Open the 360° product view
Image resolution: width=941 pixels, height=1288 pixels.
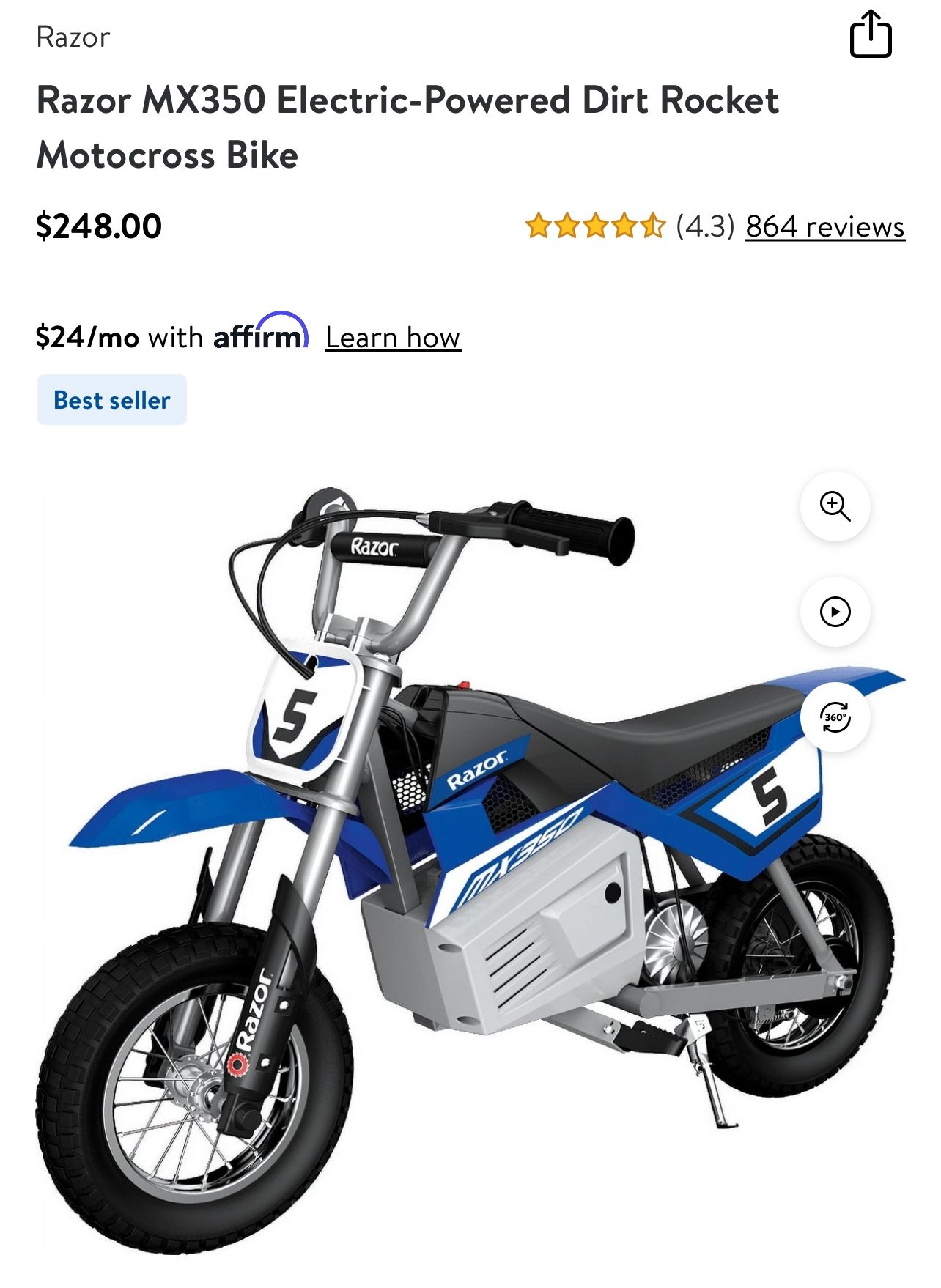click(x=835, y=717)
